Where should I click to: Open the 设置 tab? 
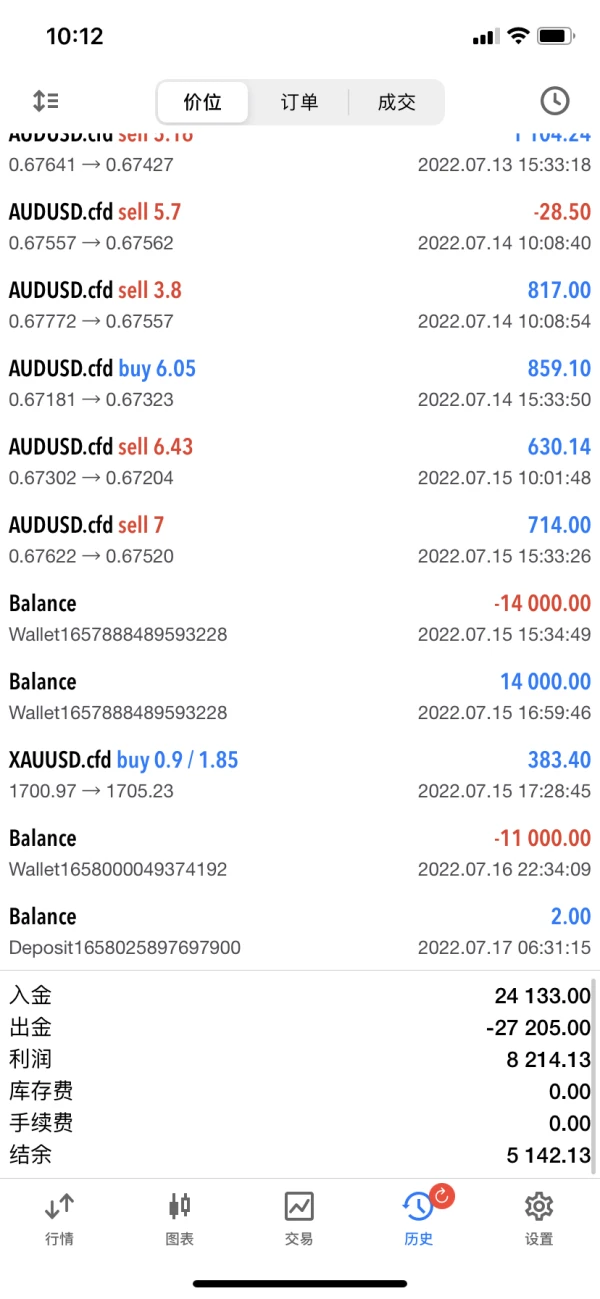(x=539, y=1218)
